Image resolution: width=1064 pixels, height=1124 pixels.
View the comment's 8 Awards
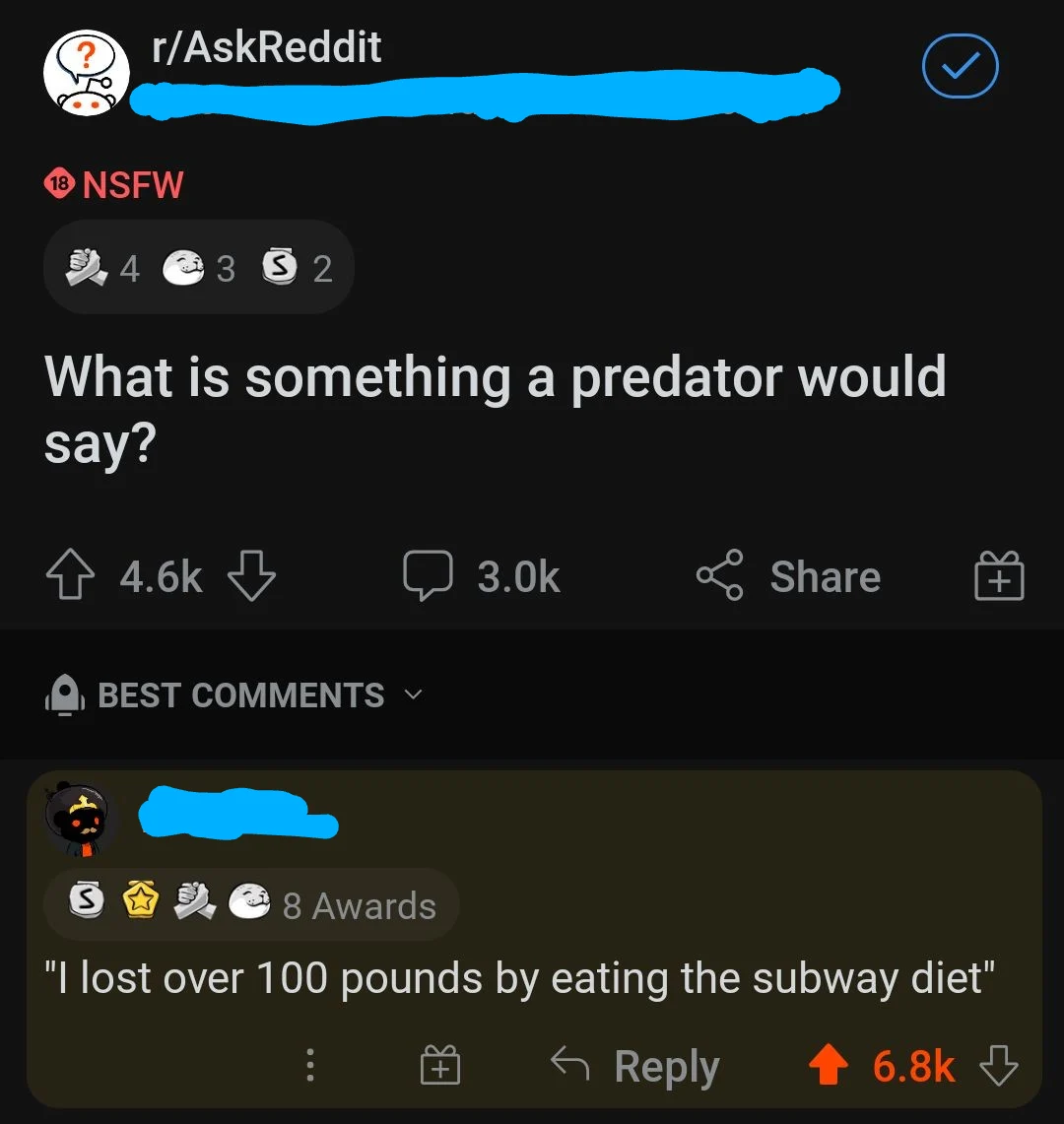click(251, 904)
